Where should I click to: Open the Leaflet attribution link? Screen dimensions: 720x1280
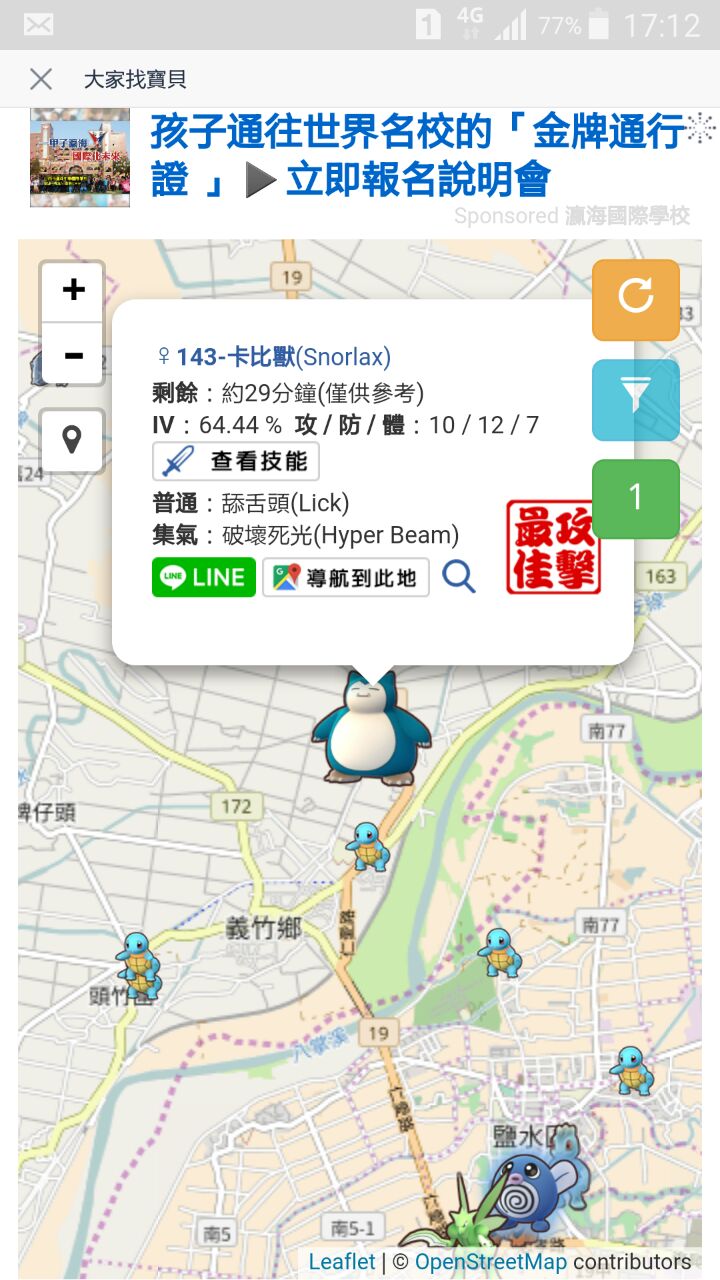[x=342, y=1262]
